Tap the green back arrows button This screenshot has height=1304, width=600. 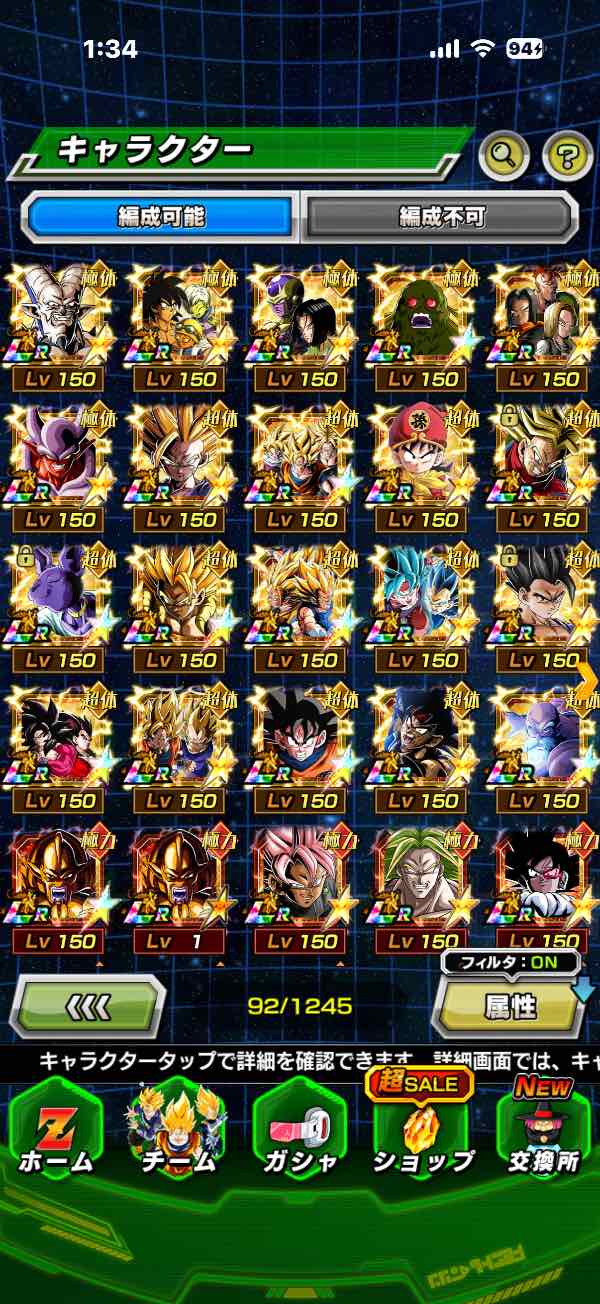(87, 1005)
